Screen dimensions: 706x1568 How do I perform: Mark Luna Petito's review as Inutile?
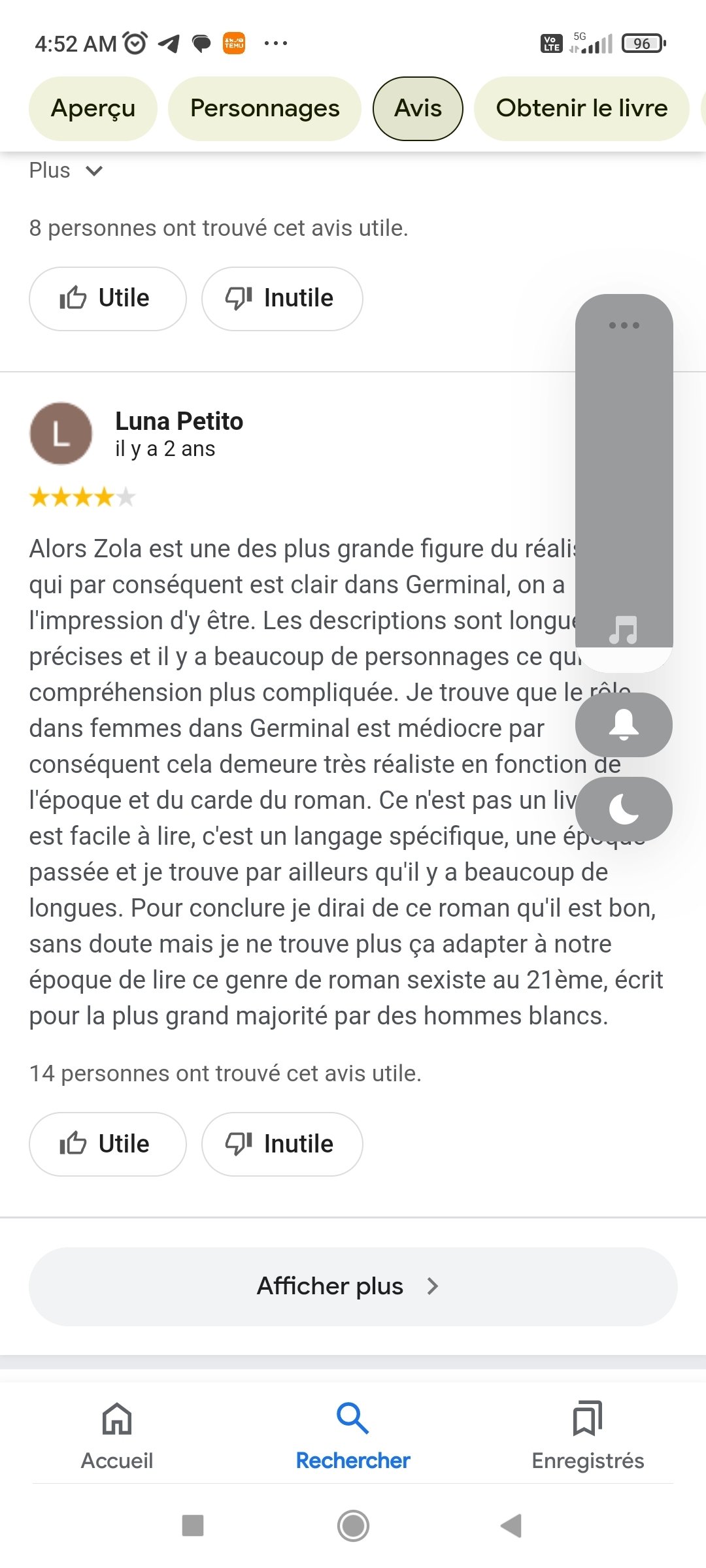coord(282,1144)
